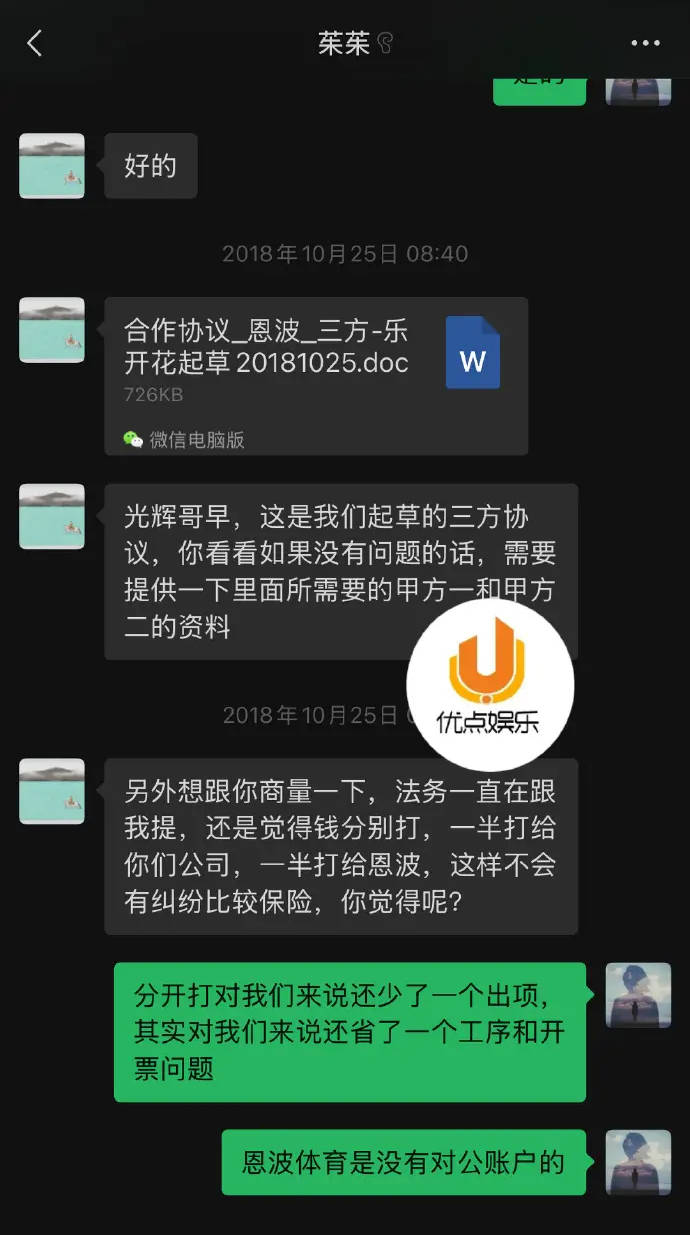
Task: Open the 合作协议_恩波_三方 Word document
Action: (316, 375)
